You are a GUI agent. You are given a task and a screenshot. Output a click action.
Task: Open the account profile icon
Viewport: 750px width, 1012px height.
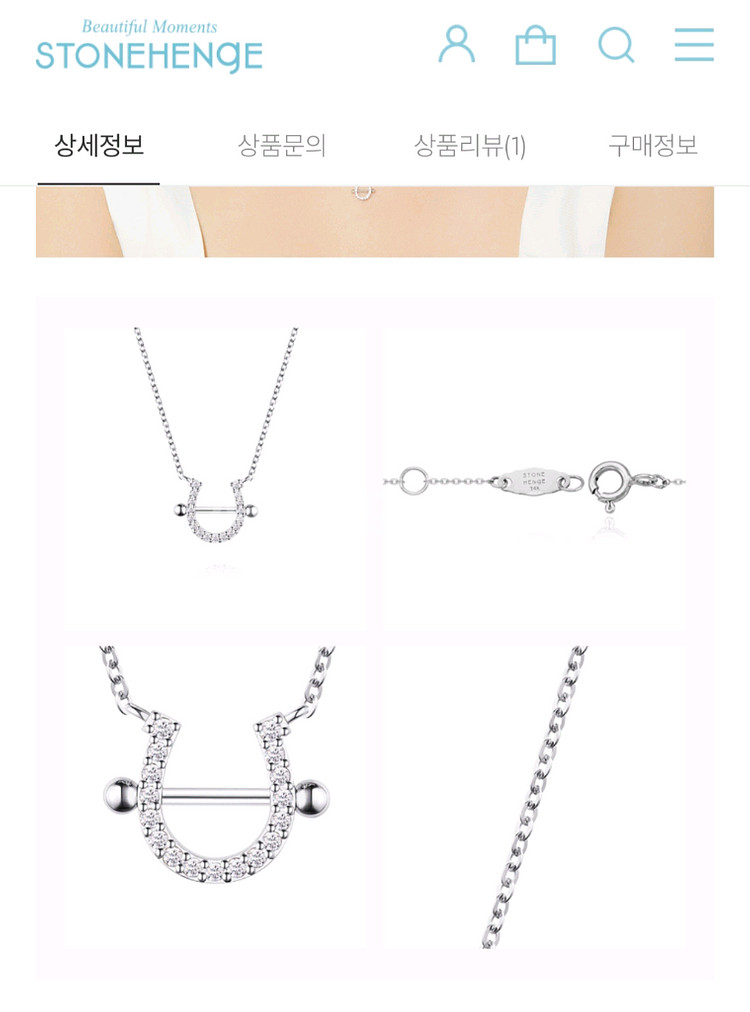[x=457, y=44]
